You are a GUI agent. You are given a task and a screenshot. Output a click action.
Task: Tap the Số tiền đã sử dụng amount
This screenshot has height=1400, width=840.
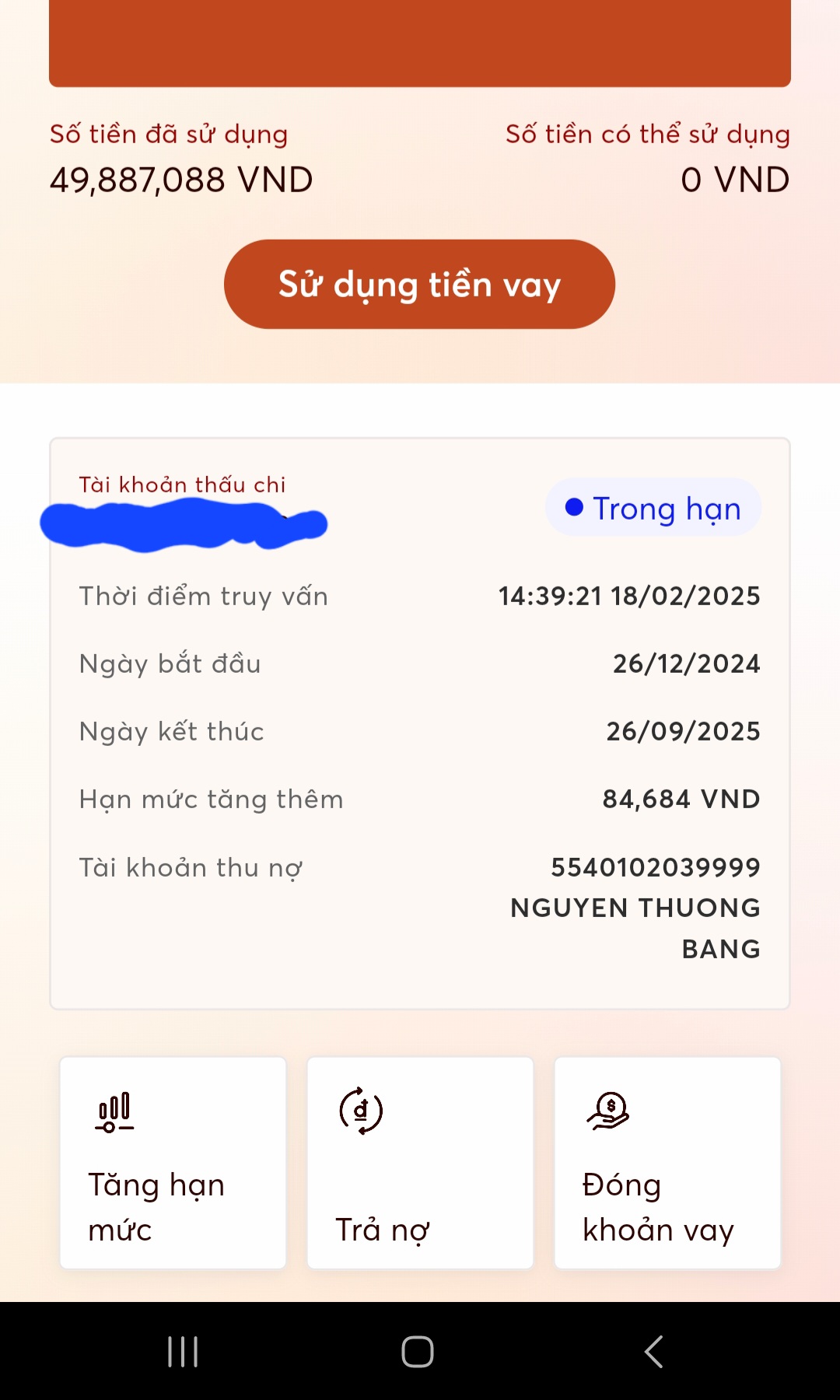(x=181, y=178)
